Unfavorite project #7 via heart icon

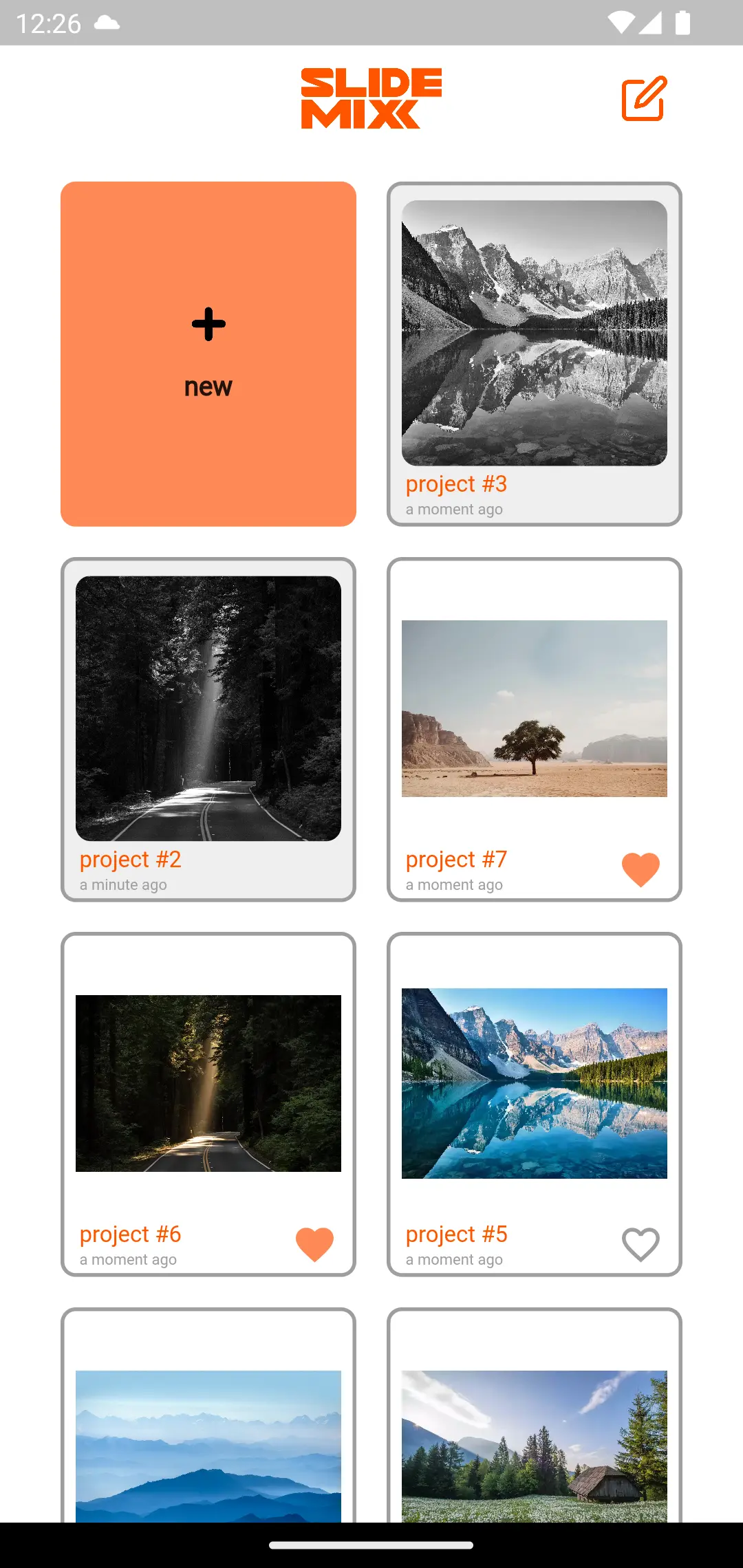click(640, 869)
